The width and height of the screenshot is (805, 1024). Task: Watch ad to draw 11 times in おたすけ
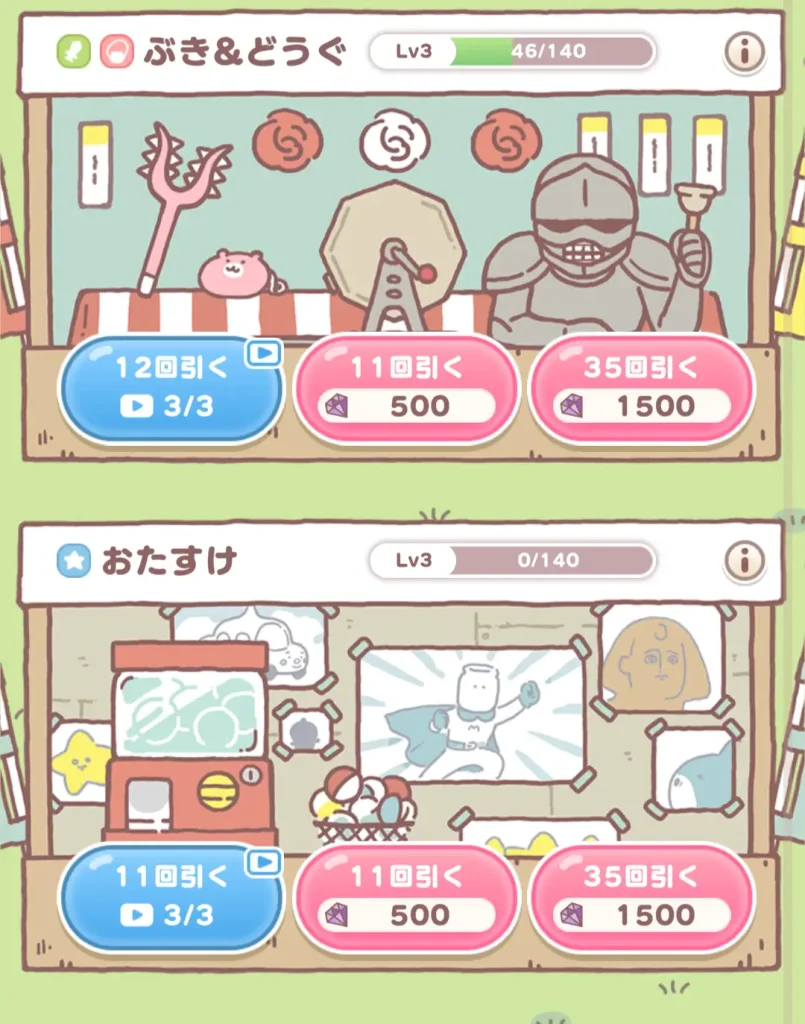(171, 897)
